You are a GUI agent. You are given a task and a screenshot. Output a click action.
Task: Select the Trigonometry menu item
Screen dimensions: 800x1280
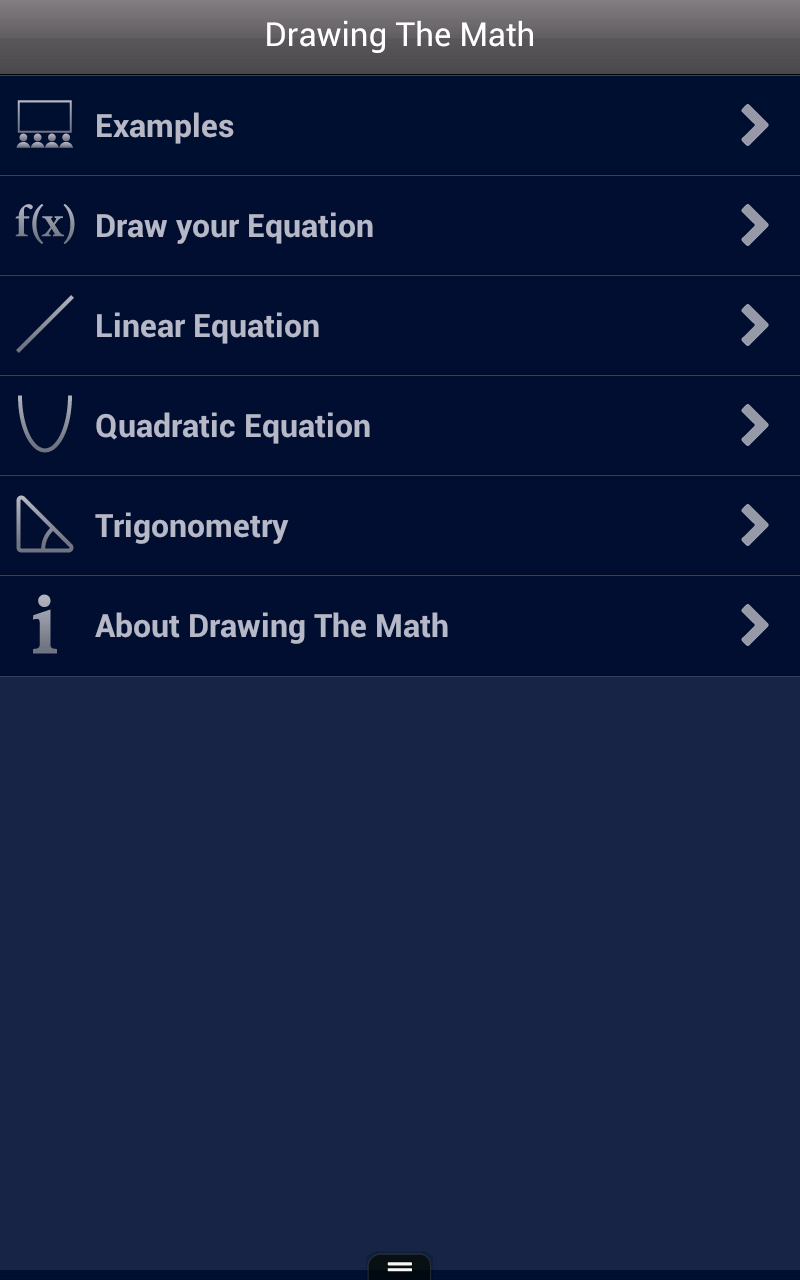point(191,525)
